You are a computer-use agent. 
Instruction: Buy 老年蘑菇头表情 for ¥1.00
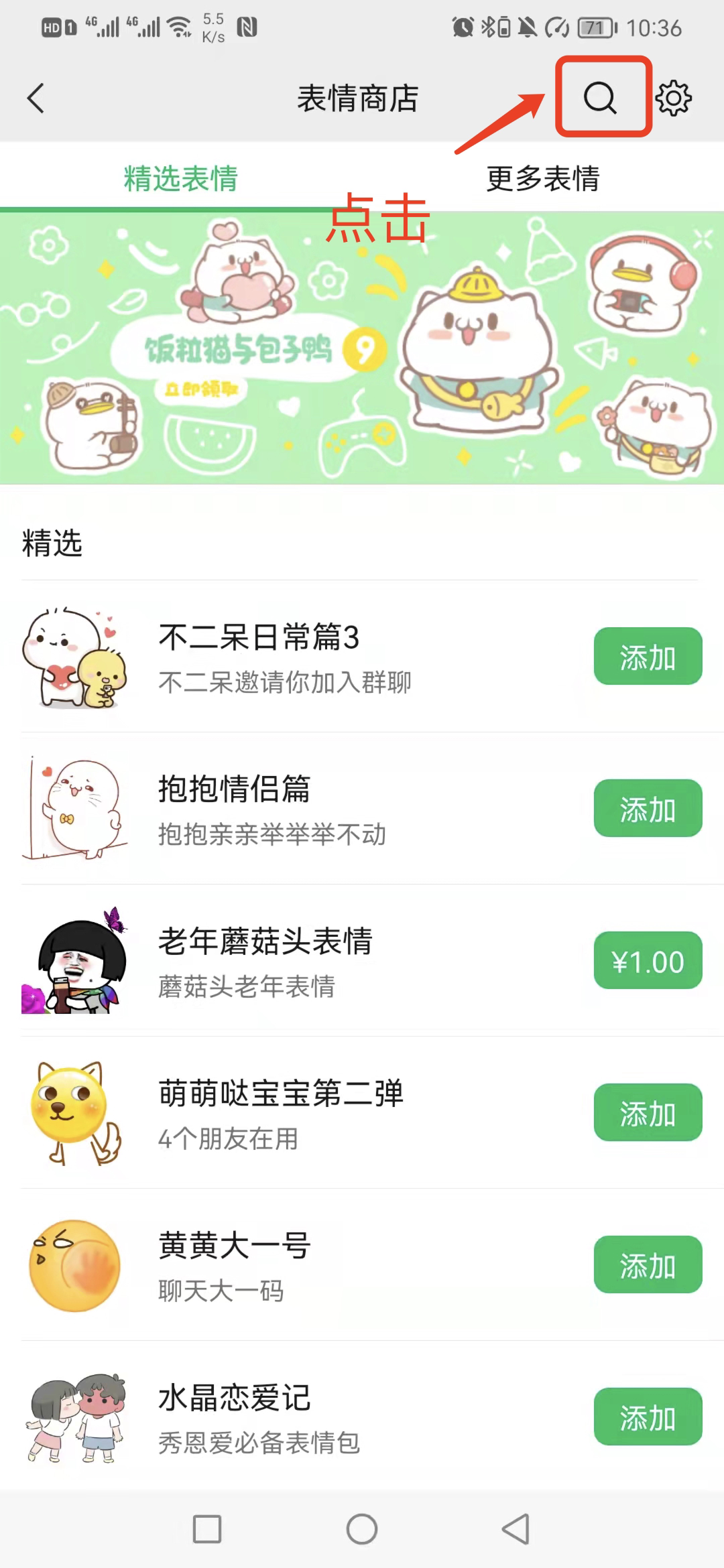(647, 961)
